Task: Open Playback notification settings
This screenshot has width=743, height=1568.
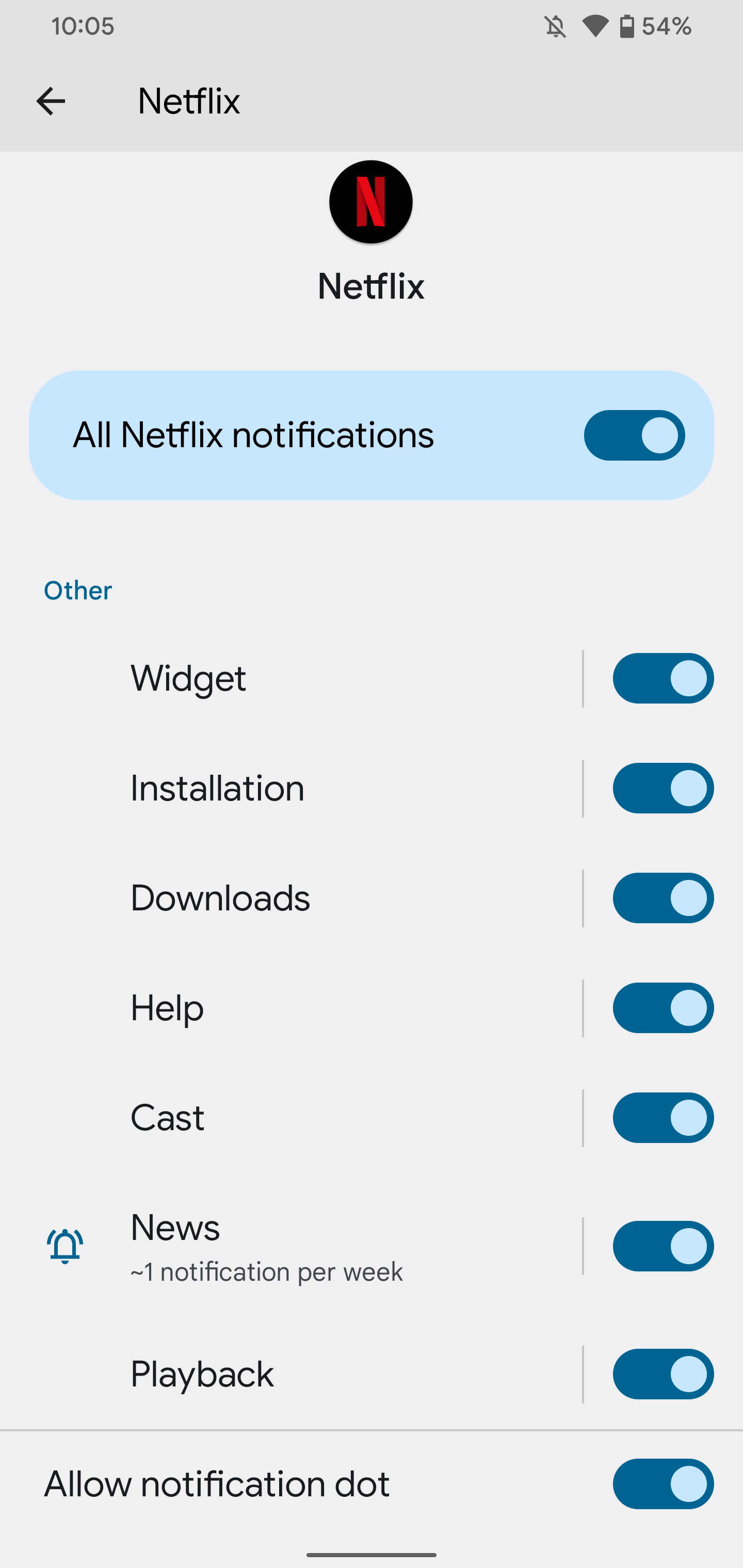Action: (x=291, y=1374)
